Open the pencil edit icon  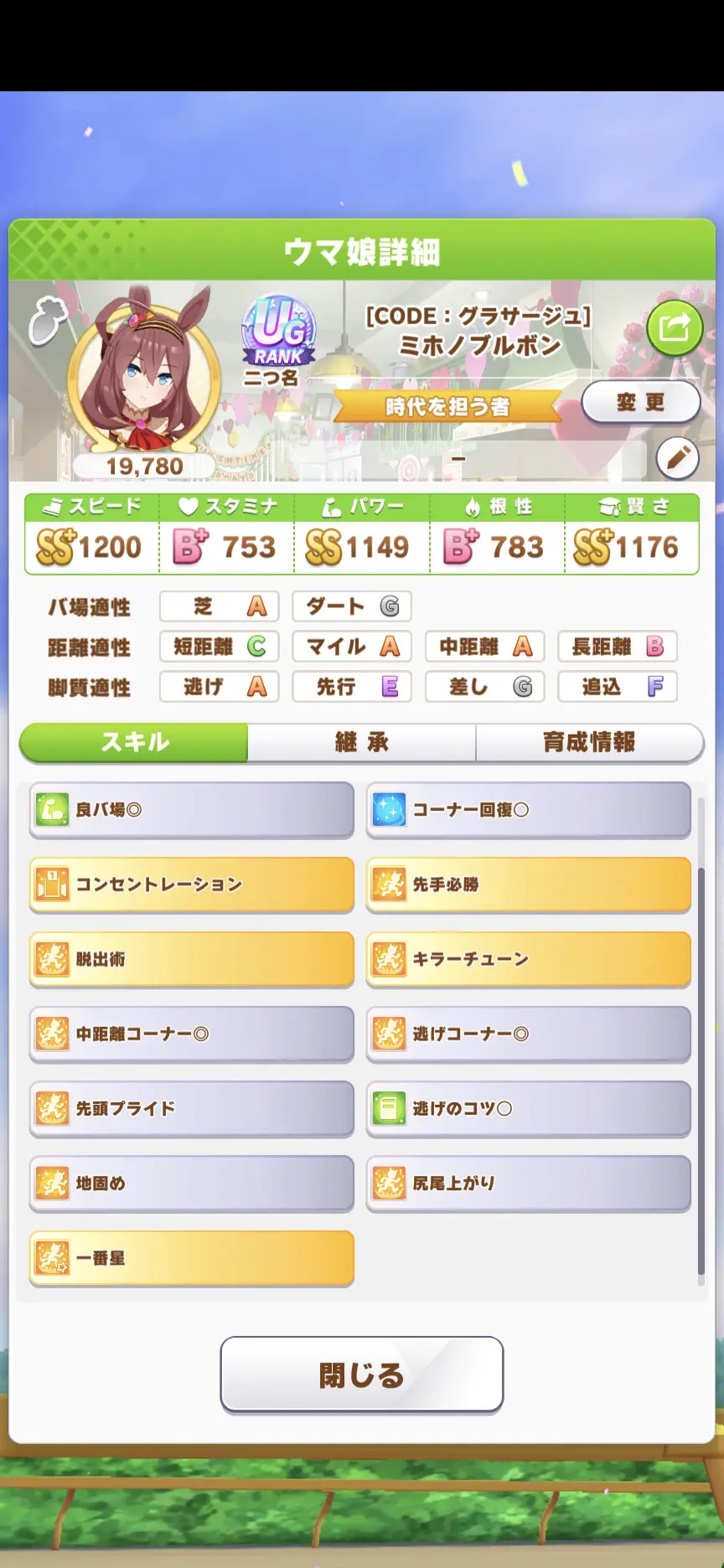click(x=677, y=457)
